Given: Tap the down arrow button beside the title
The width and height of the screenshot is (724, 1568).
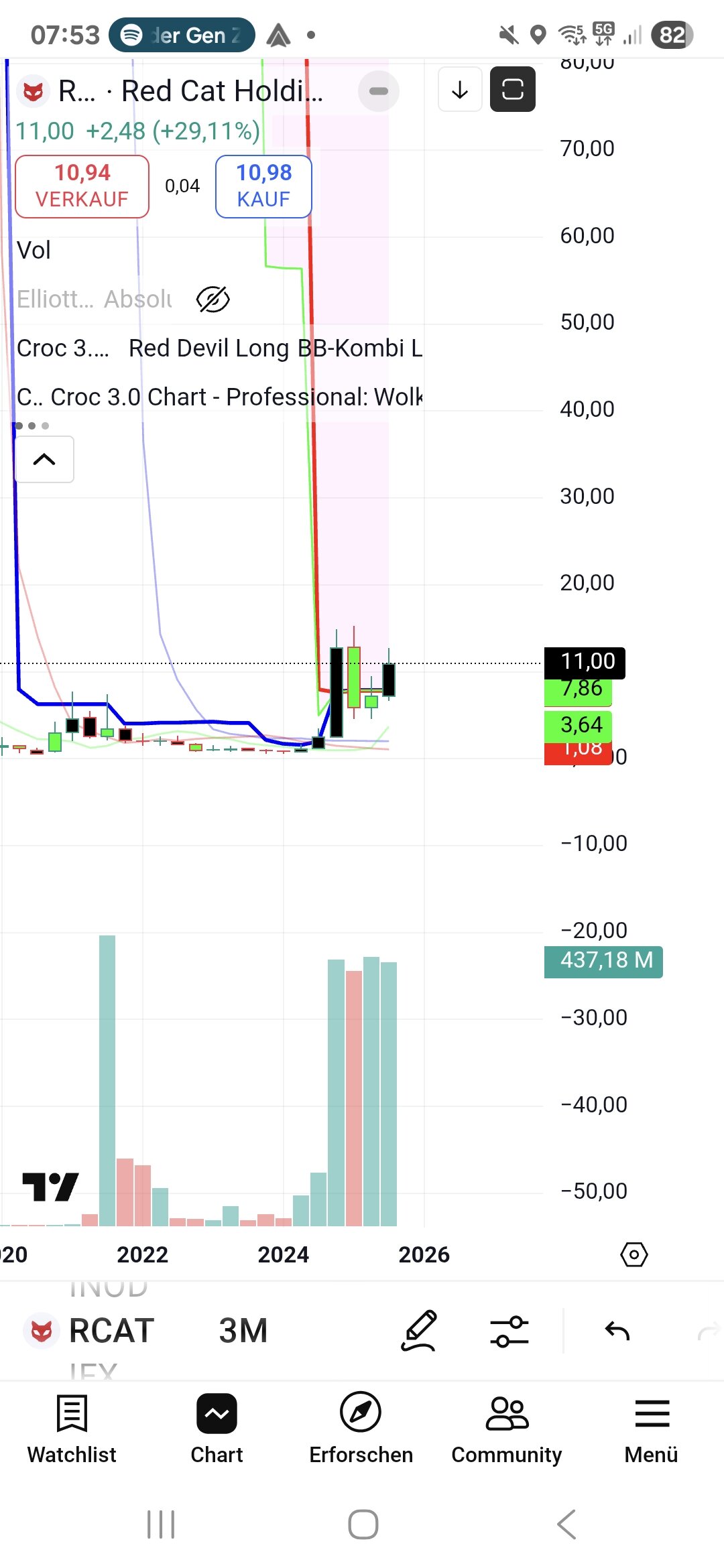Looking at the screenshot, I should [x=460, y=90].
